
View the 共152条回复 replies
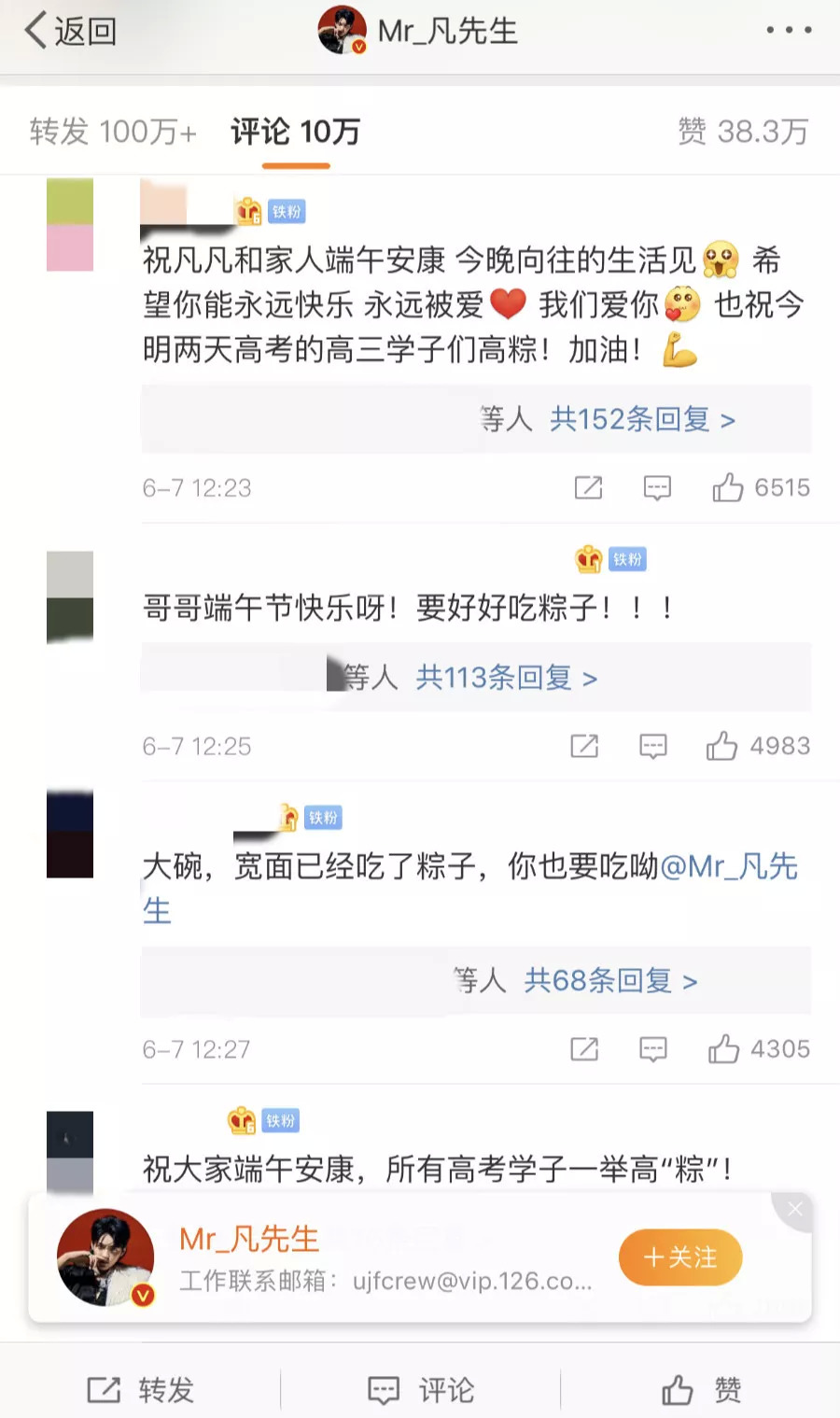tap(642, 419)
